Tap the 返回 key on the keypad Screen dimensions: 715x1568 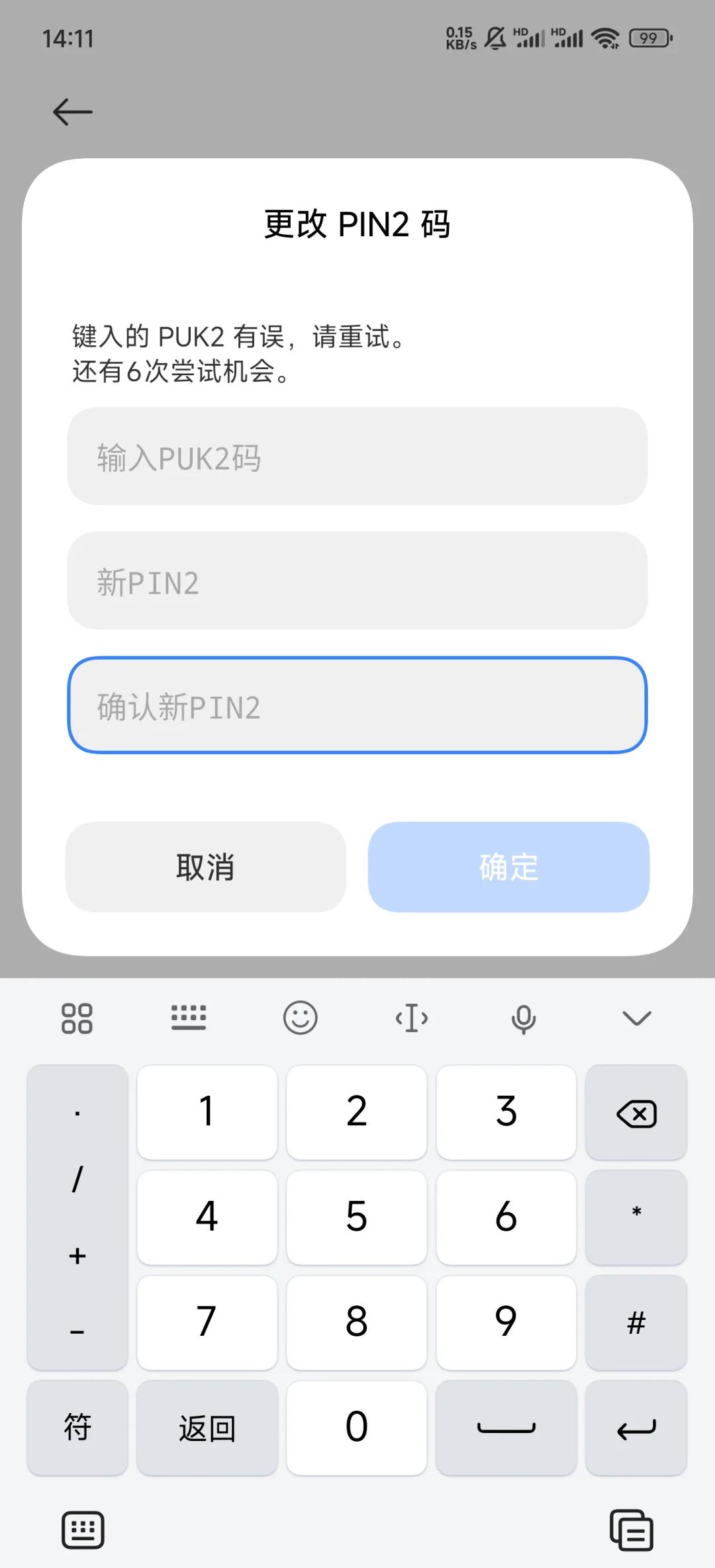click(207, 1428)
